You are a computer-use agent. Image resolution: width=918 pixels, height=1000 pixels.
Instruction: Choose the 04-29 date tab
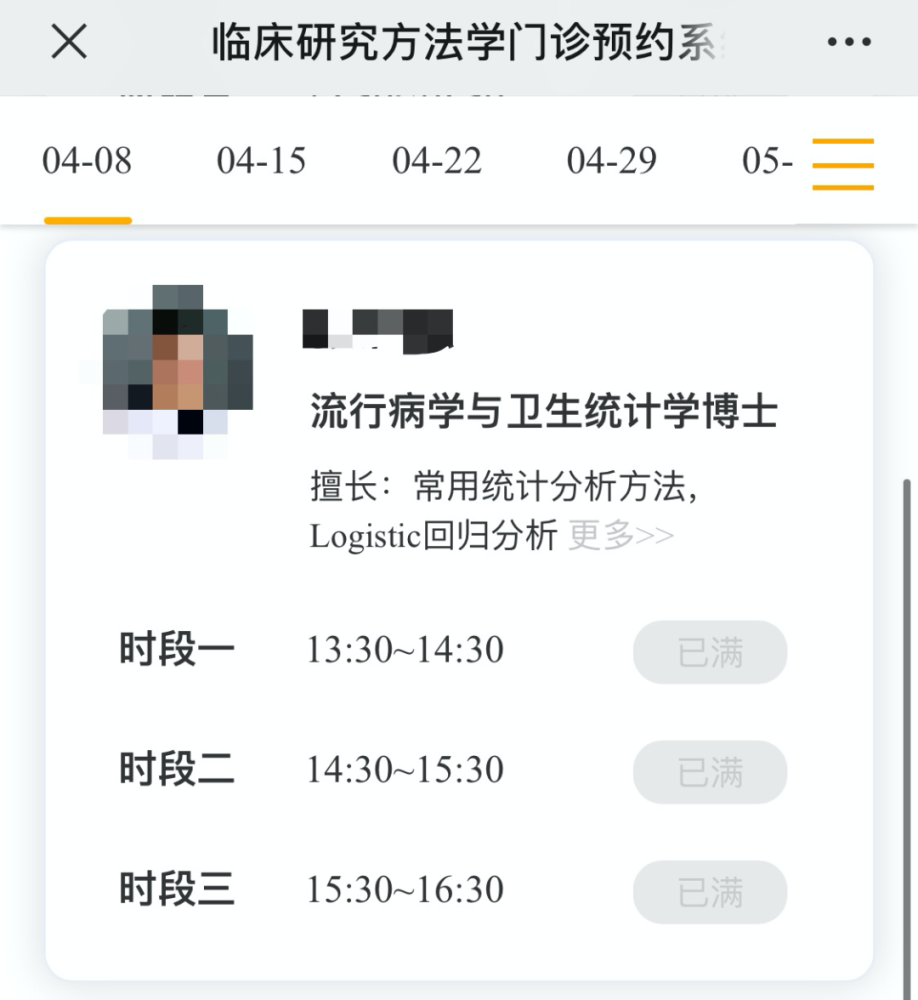612,161
